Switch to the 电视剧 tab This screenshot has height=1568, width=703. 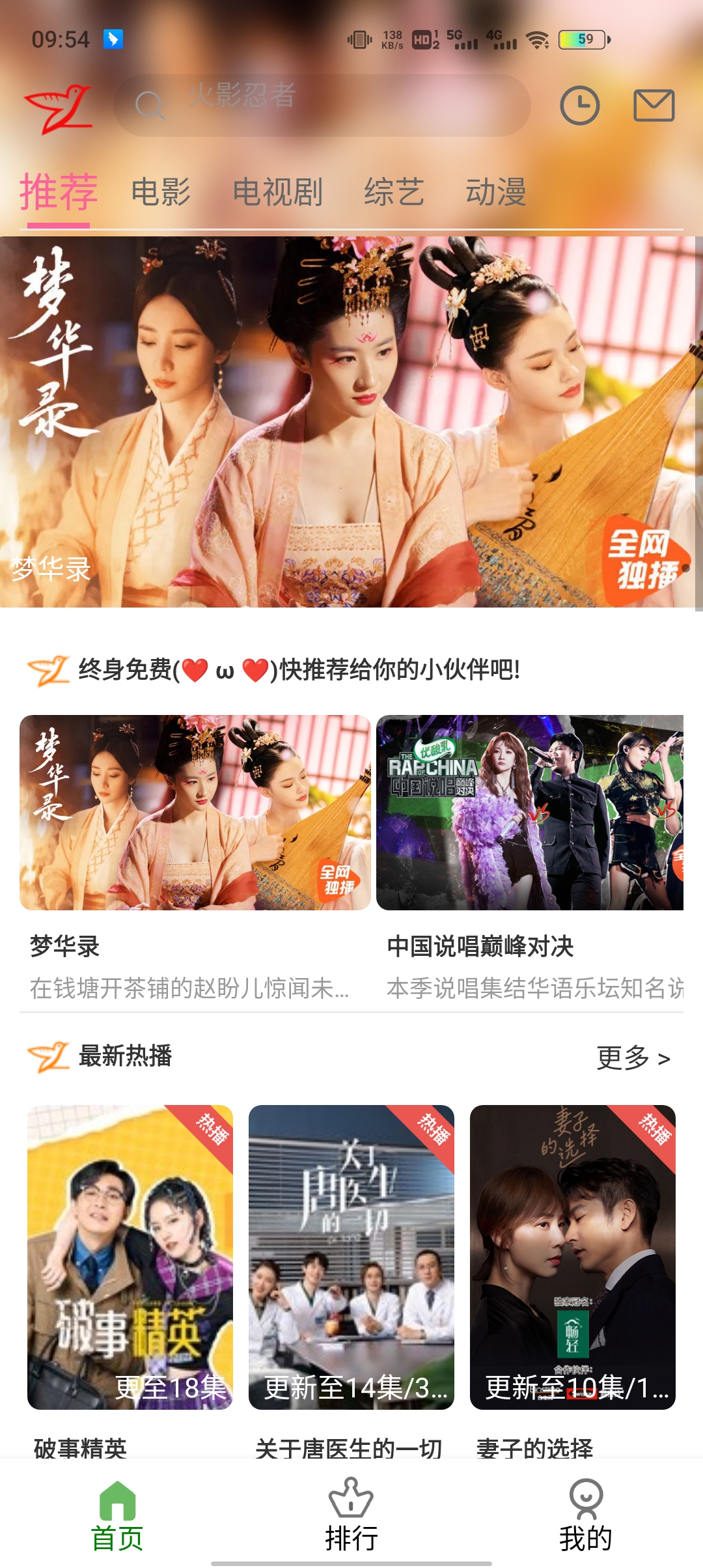point(278,192)
